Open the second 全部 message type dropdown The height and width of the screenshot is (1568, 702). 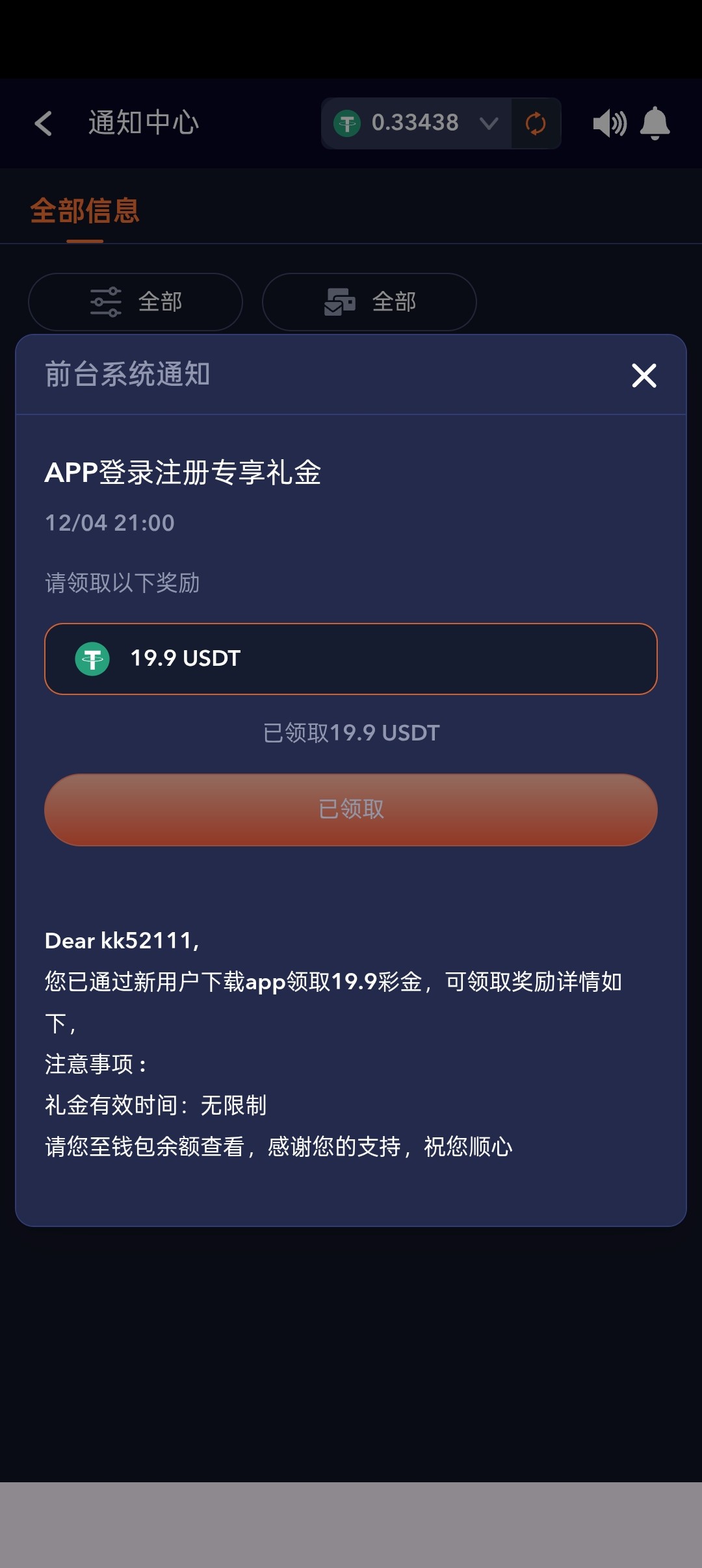[x=368, y=301]
